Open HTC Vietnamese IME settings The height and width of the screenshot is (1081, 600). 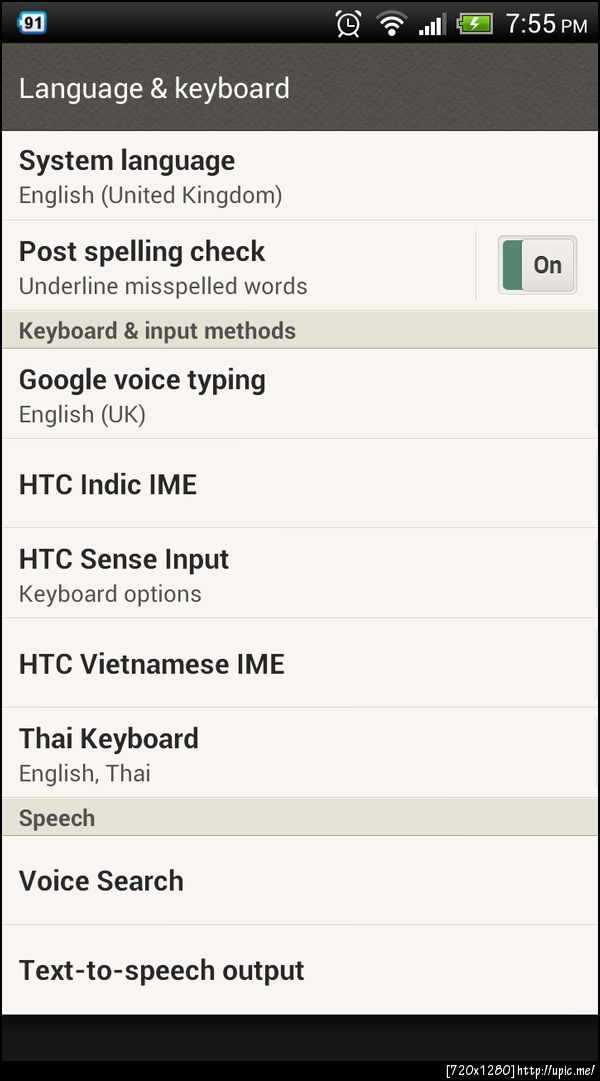tap(300, 663)
